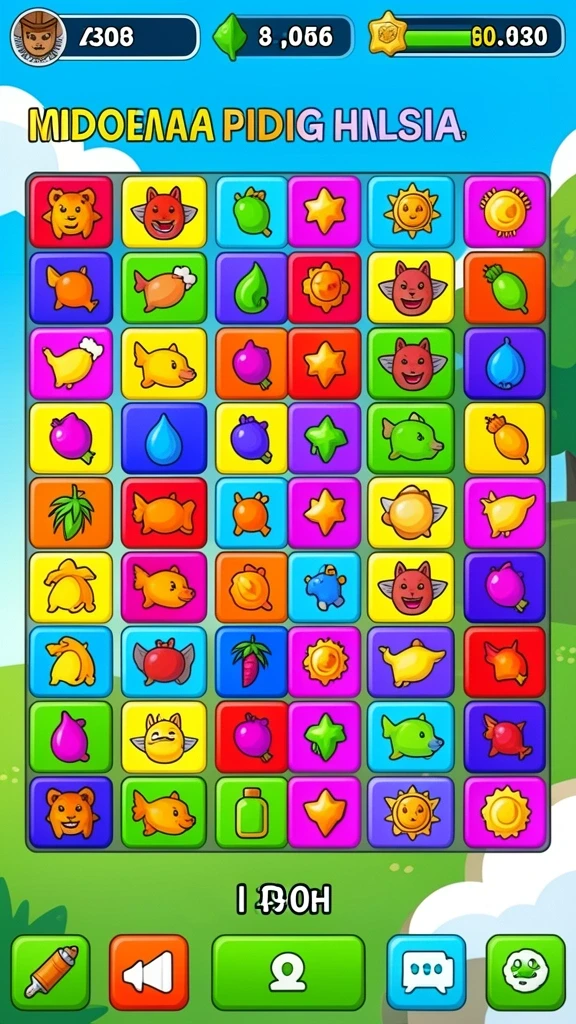The width and height of the screenshot is (576, 1024).
Task: Tap the green face button
Action: click(526, 972)
